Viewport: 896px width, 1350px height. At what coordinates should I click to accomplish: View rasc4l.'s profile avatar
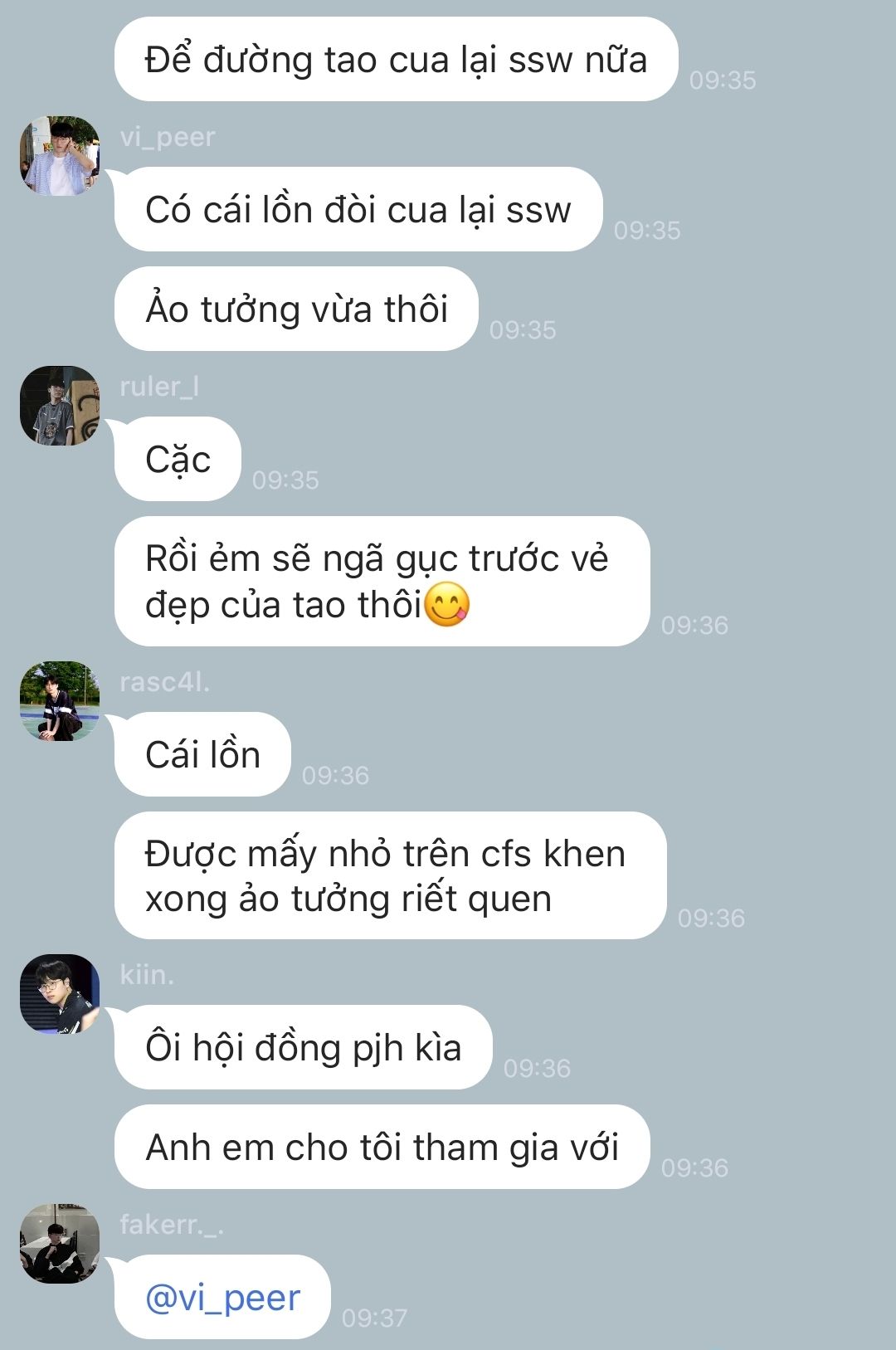(x=60, y=701)
